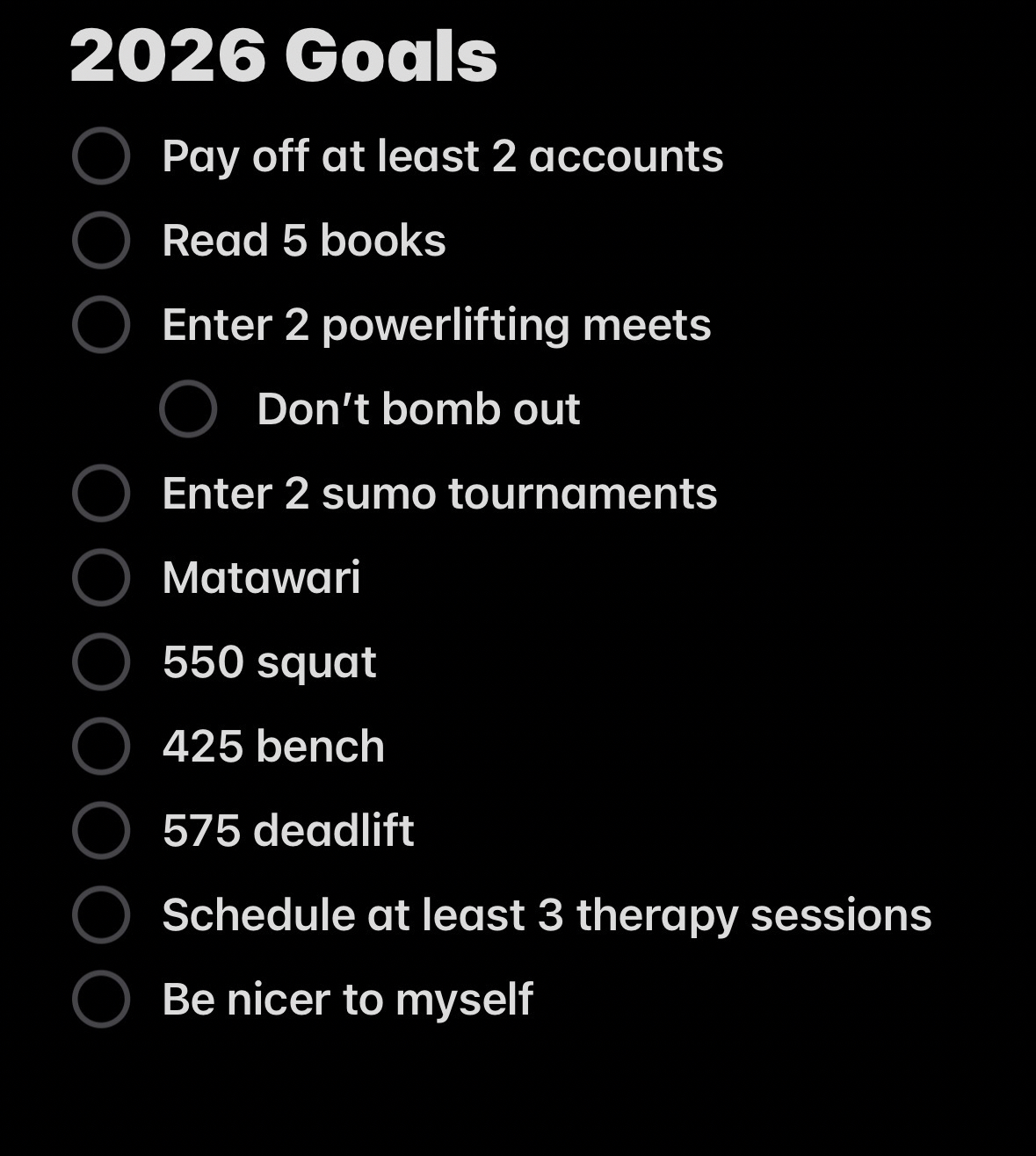1036x1156 pixels.
Task: Mark Be nicer to myself done
Action: pyautogui.click(x=101, y=1000)
